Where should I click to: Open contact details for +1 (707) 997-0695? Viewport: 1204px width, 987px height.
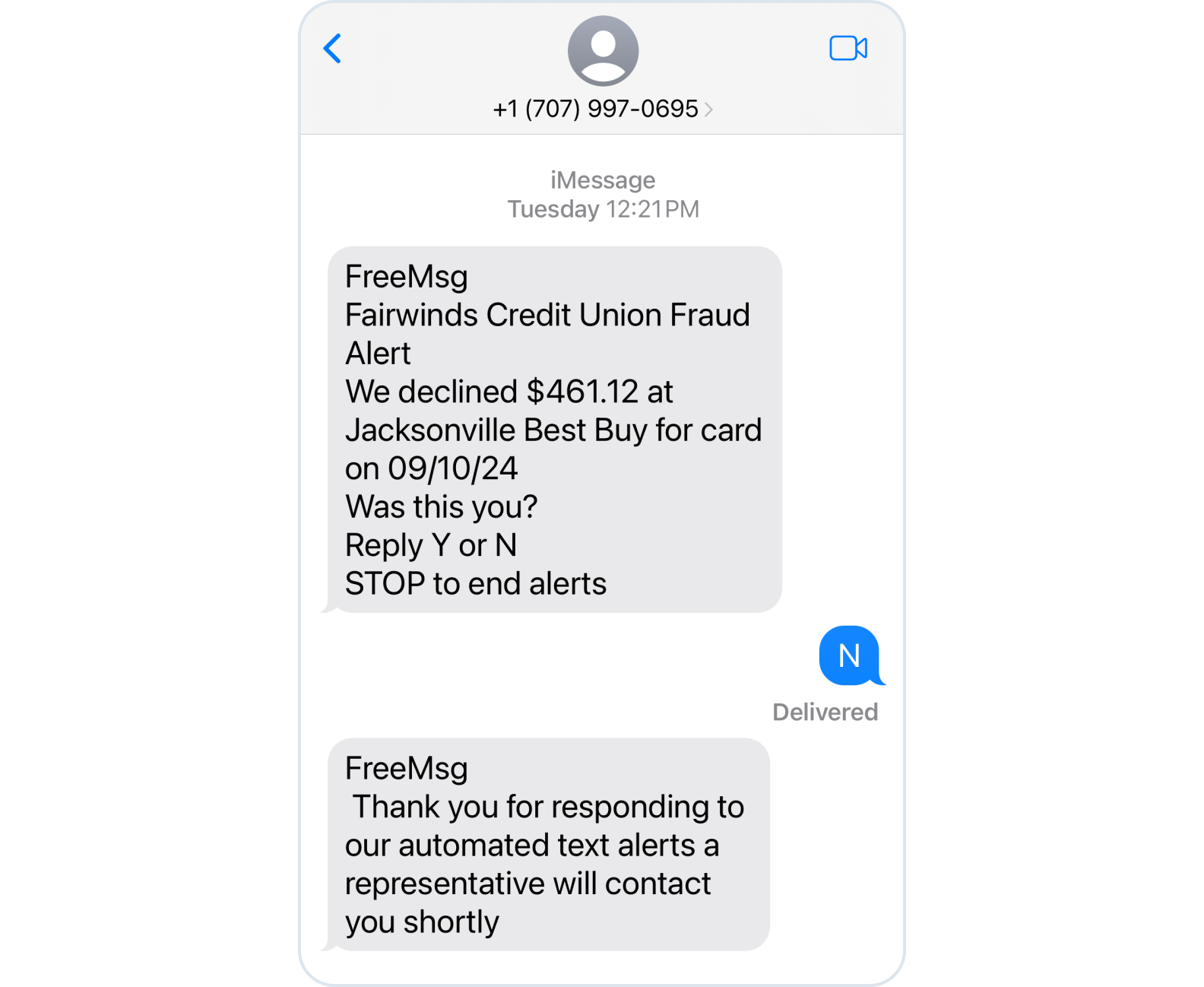(602, 109)
